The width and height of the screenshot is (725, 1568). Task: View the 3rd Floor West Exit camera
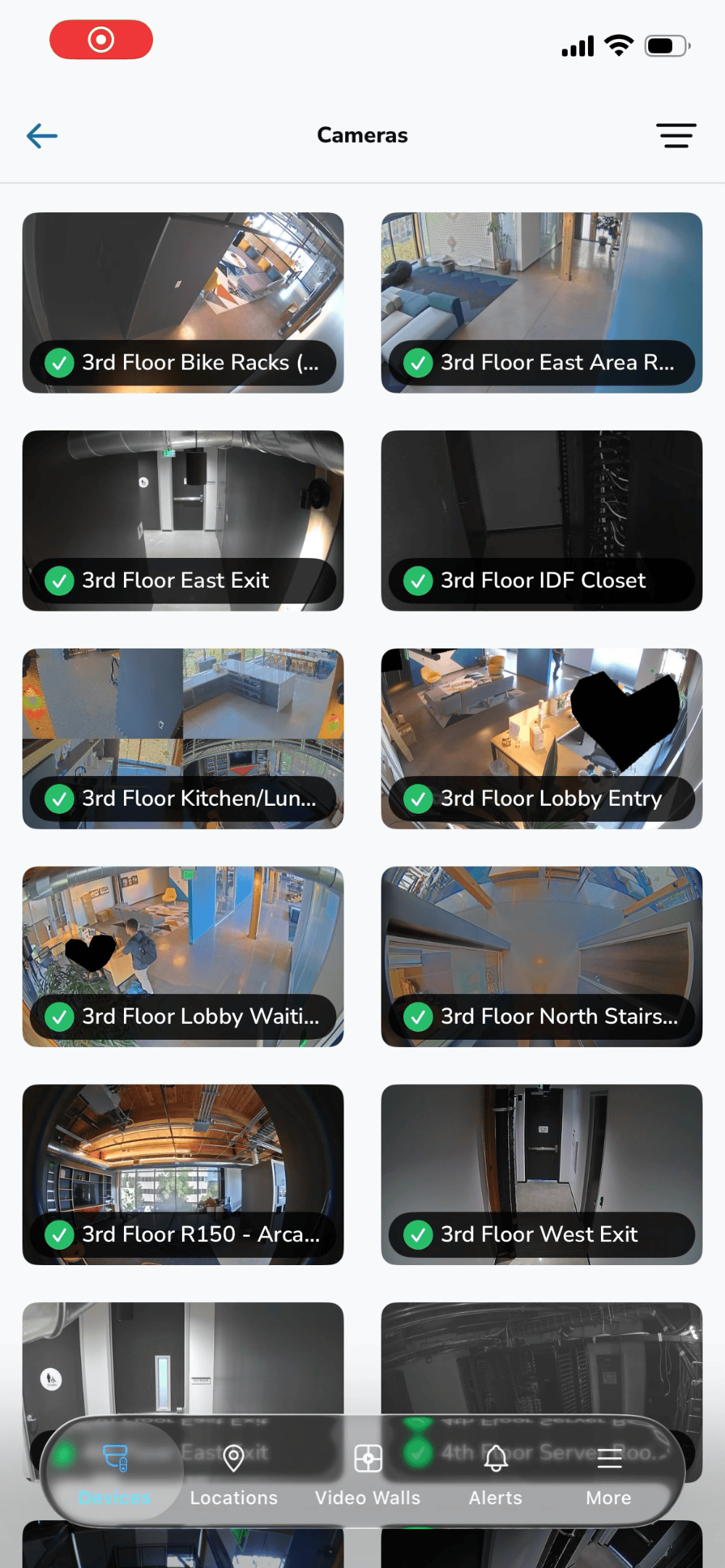pyautogui.click(x=542, y=1175)
